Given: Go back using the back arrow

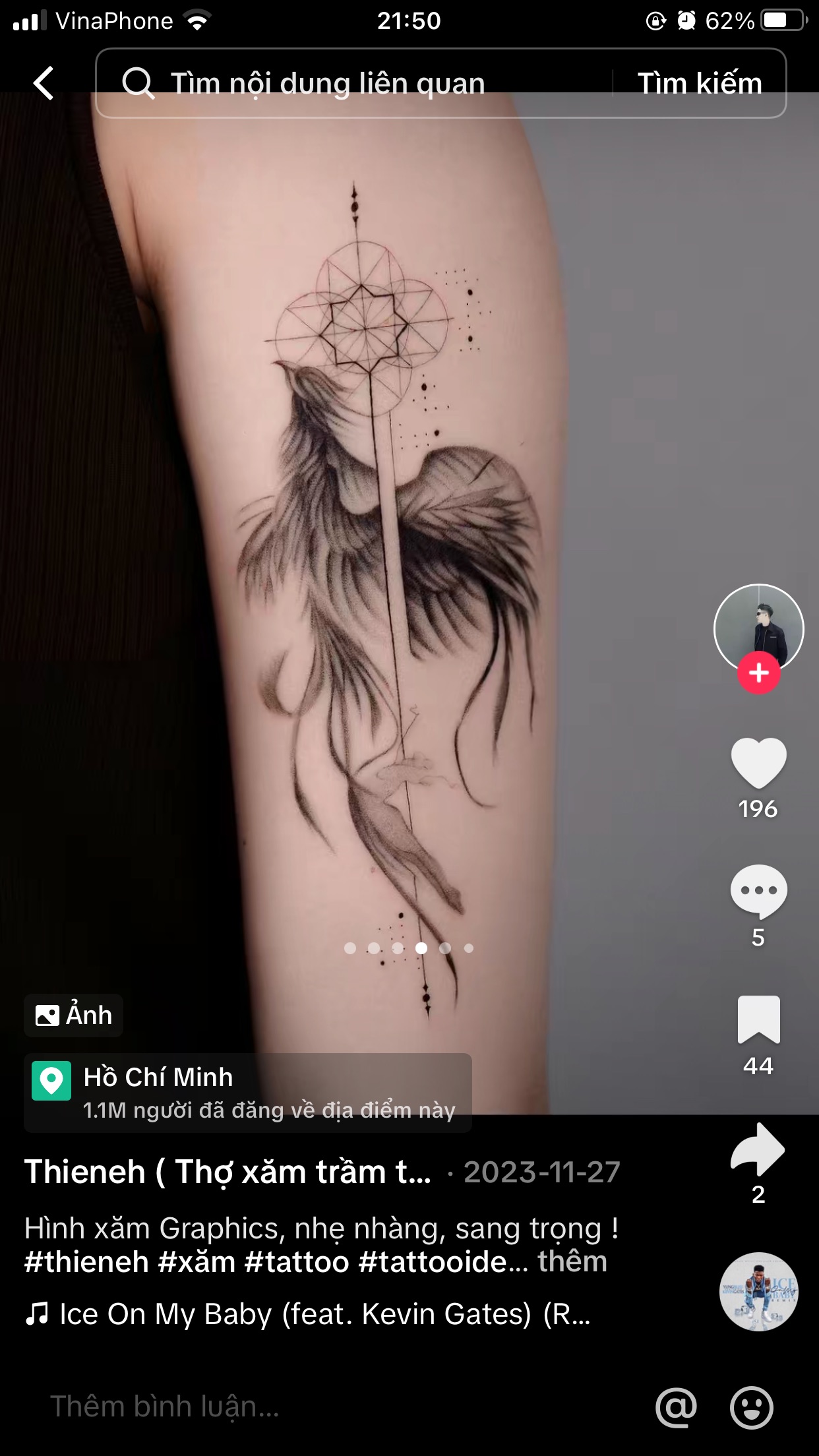Looking at the screenshot, I should (x=44, y=84).
